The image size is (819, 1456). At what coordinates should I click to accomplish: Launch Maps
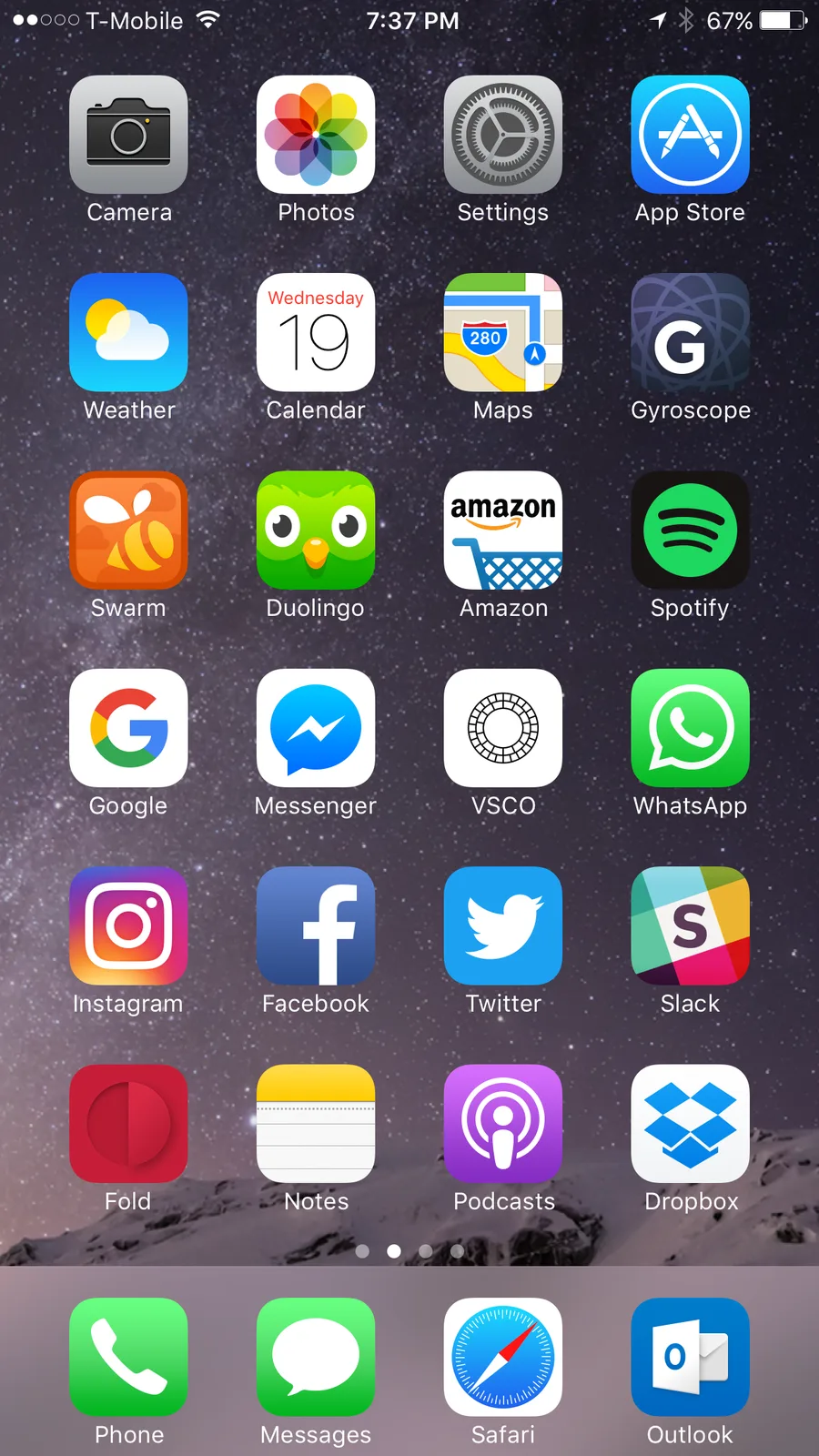503,332
